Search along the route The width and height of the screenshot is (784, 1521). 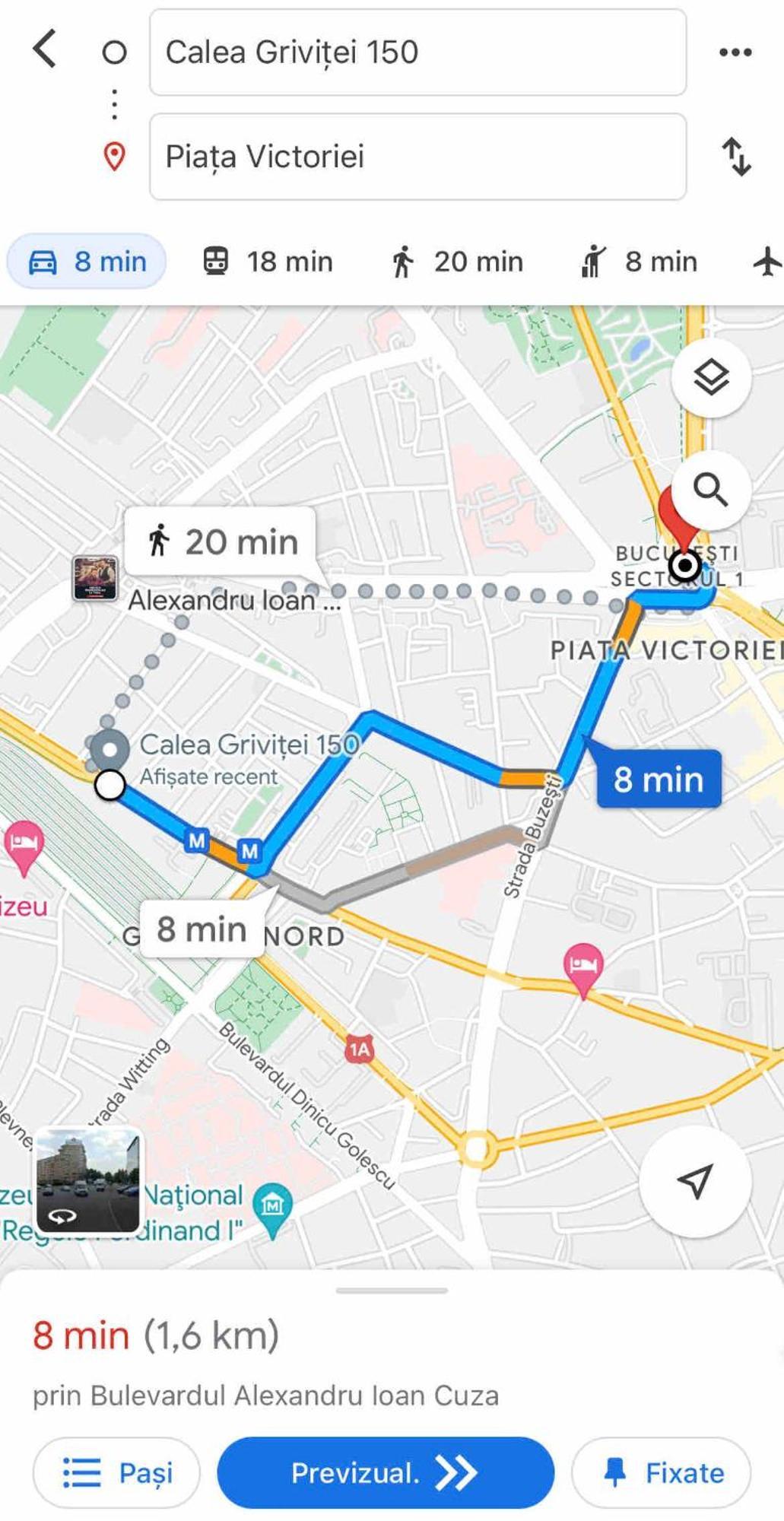pos(711,490)
